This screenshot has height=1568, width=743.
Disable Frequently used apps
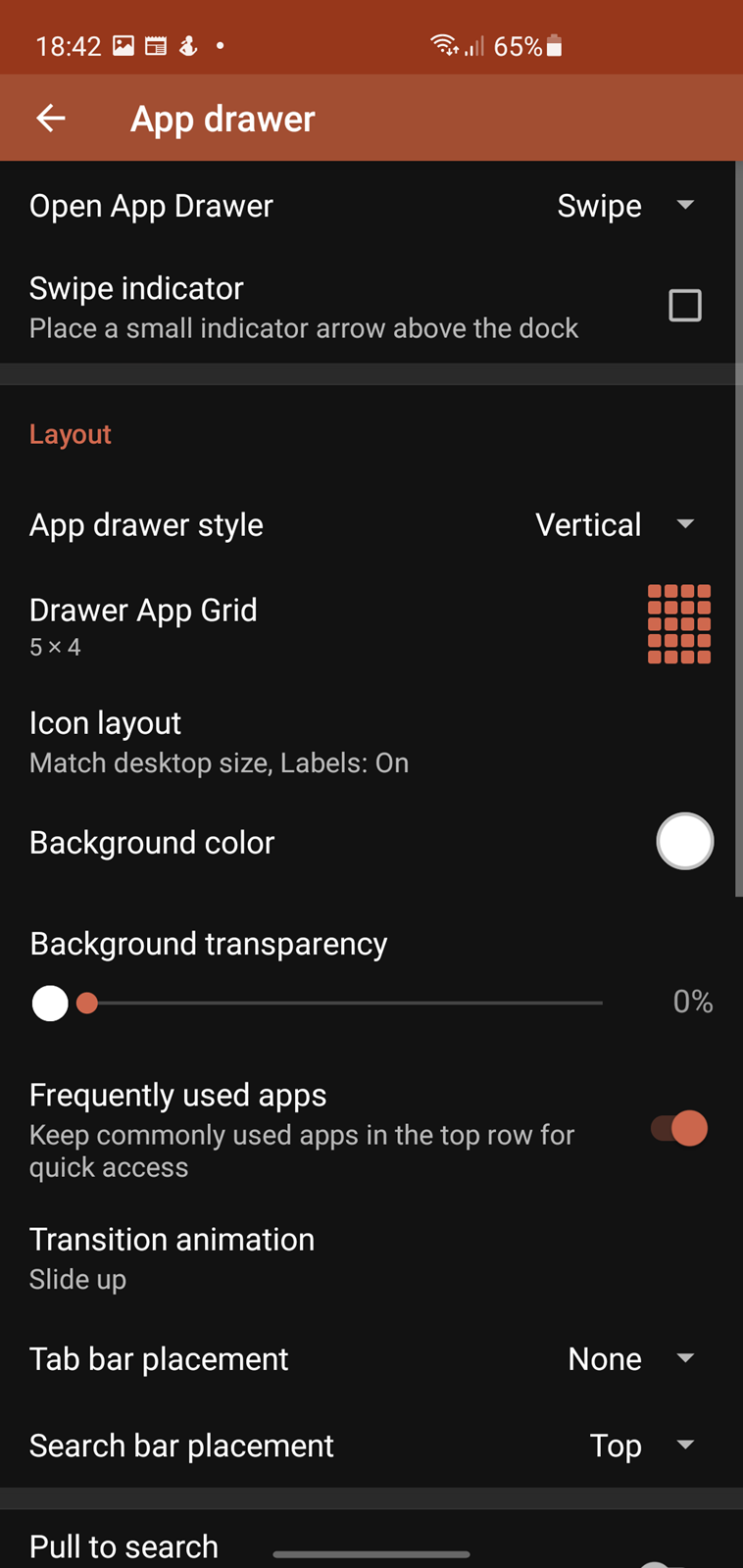[x=680, y=1128]
